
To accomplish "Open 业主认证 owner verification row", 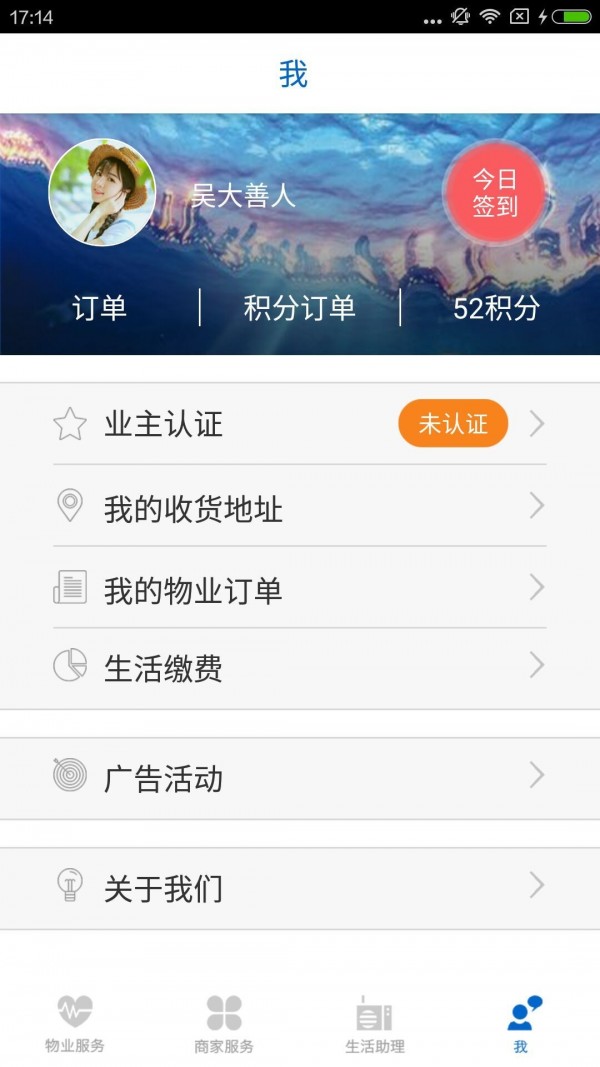I will [300, 424].
